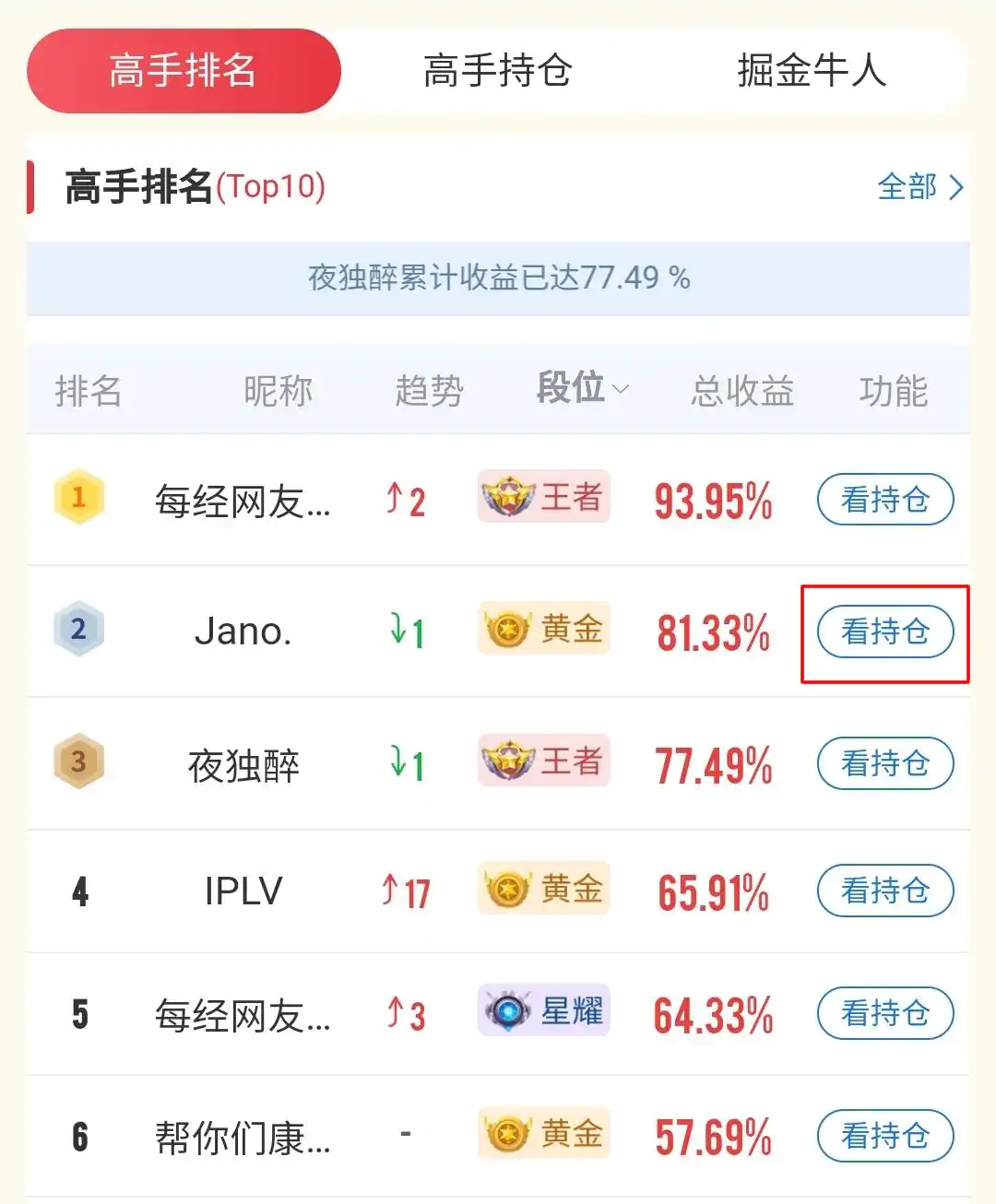Select the 王者 crown badge beside 每经网友

tap(543, 496)
